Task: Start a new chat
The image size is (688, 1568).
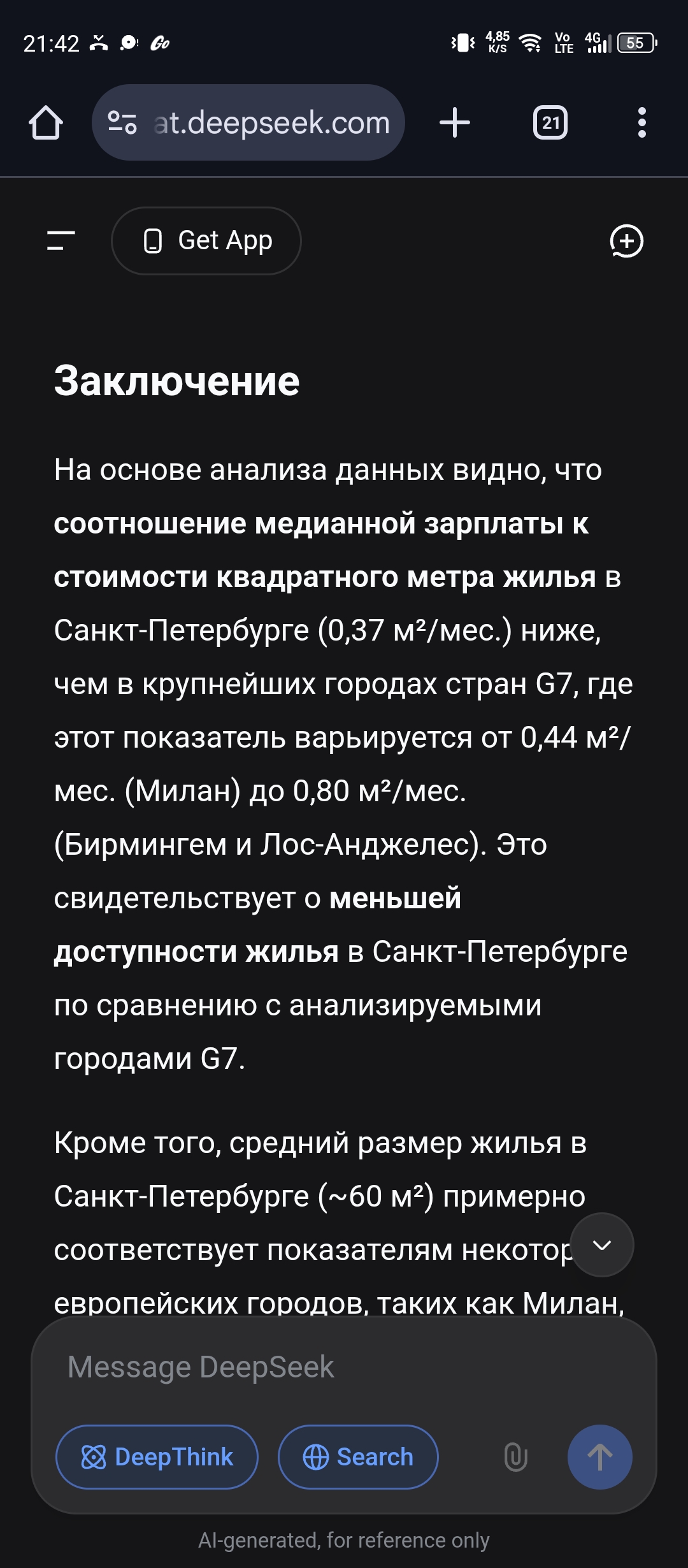Action: click(627, 241)
